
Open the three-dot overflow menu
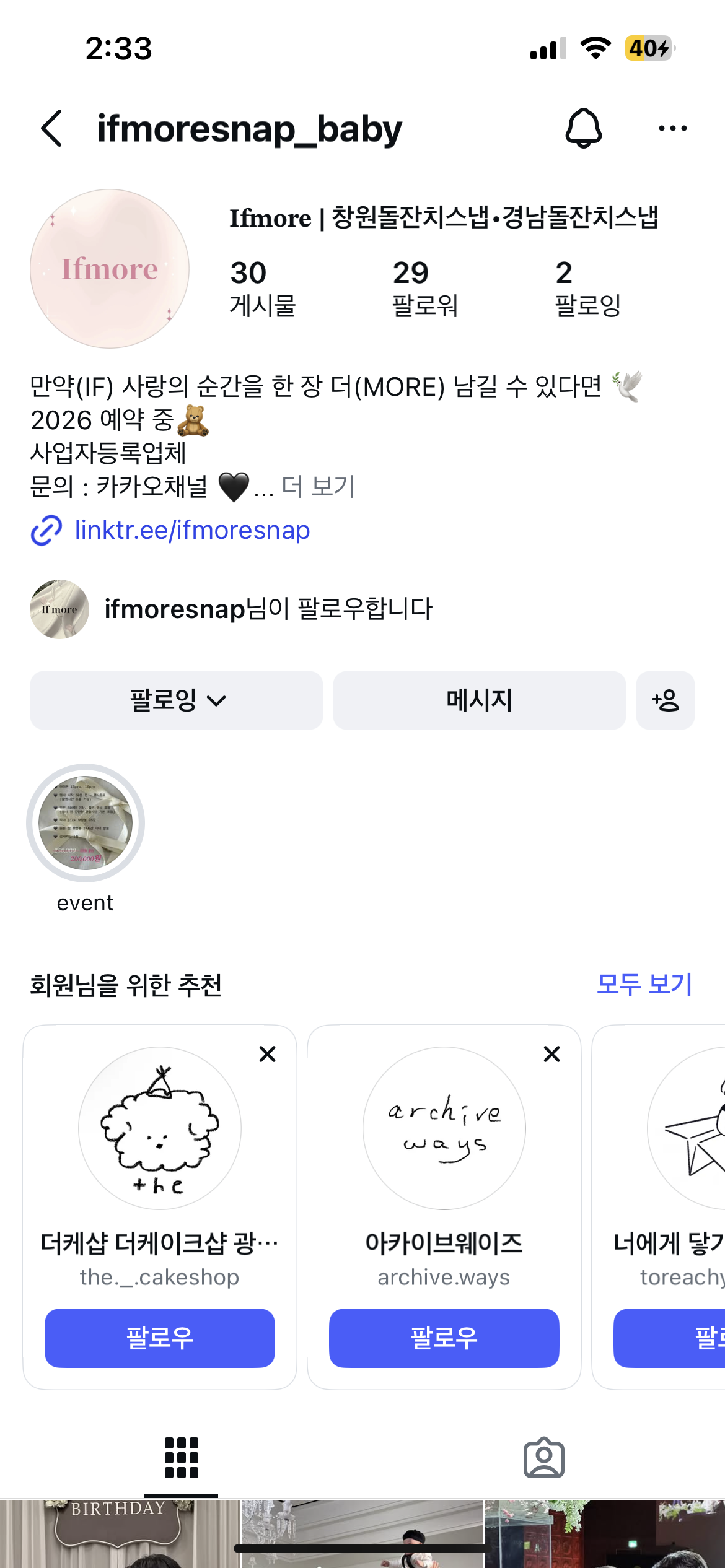click(672, 128)
